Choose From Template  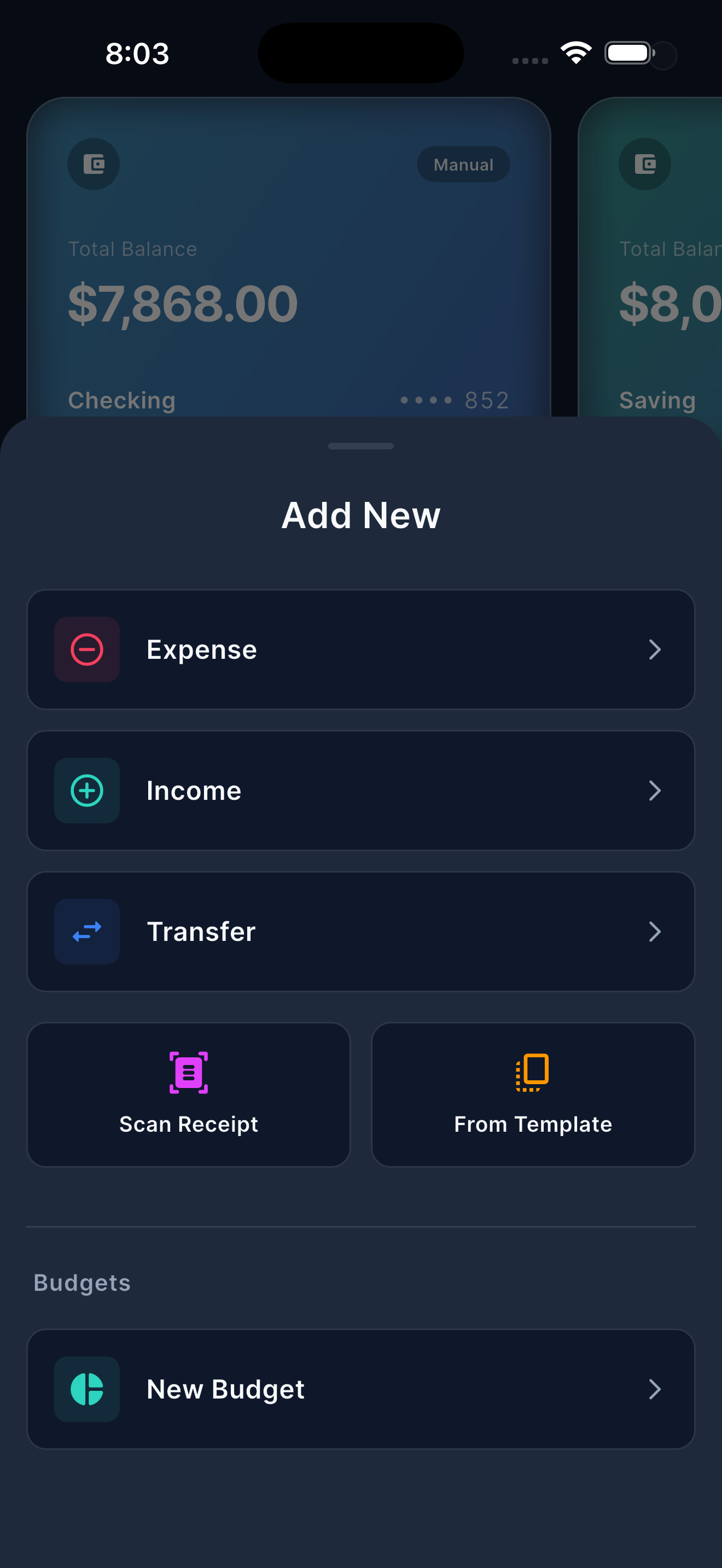click(x=533, y=1095)
